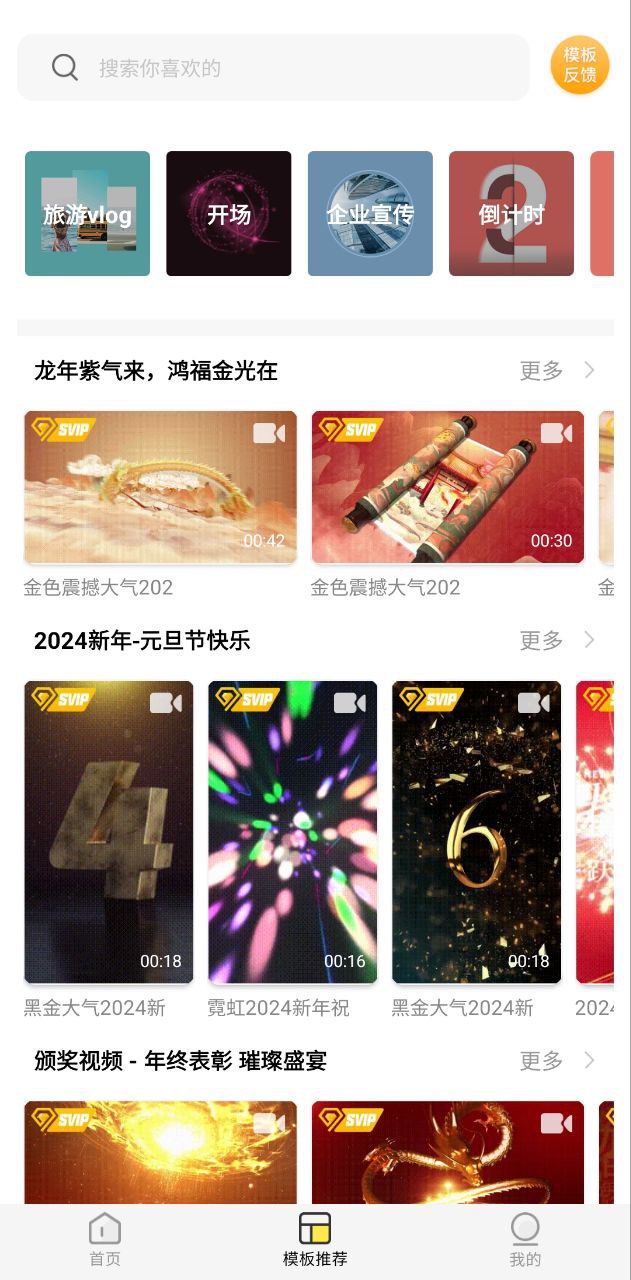Open the 倒计时 category tile
Image resolution: width=631 pixels, height=1280 pixels.
511,214
